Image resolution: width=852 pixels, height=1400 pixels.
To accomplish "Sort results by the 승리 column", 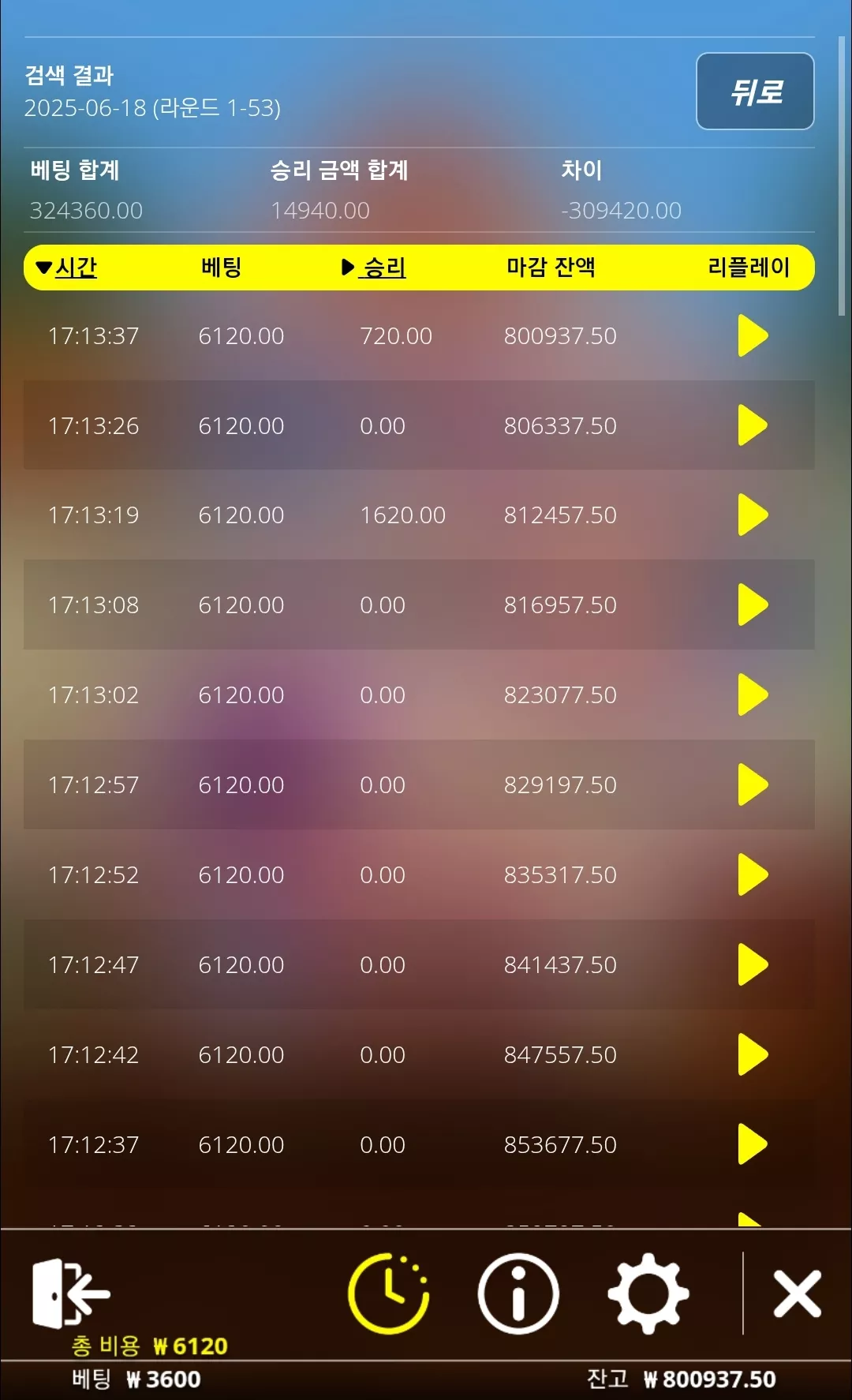I will coord(374,268).
